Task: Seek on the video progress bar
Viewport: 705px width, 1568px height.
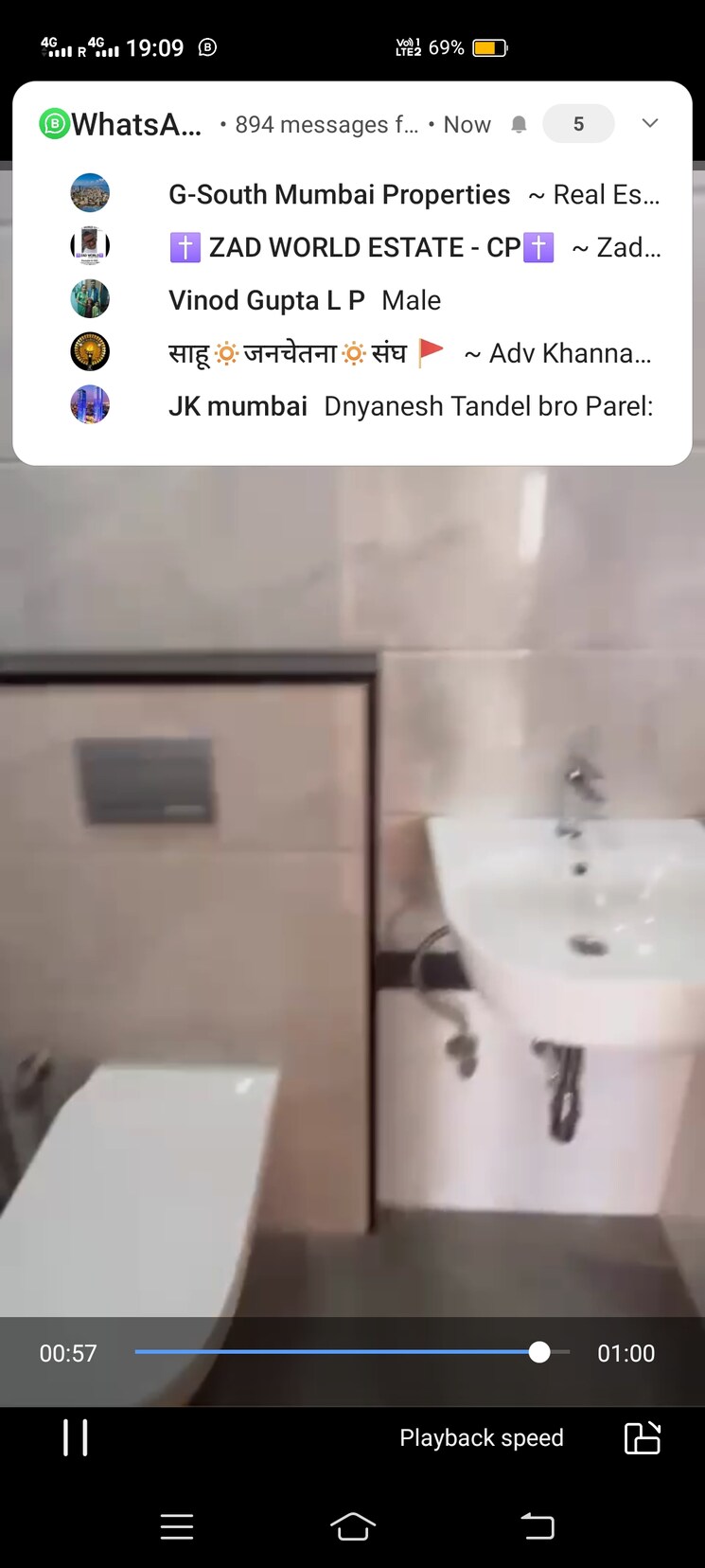Action: pyautogui.click(x=352, y=1352)
